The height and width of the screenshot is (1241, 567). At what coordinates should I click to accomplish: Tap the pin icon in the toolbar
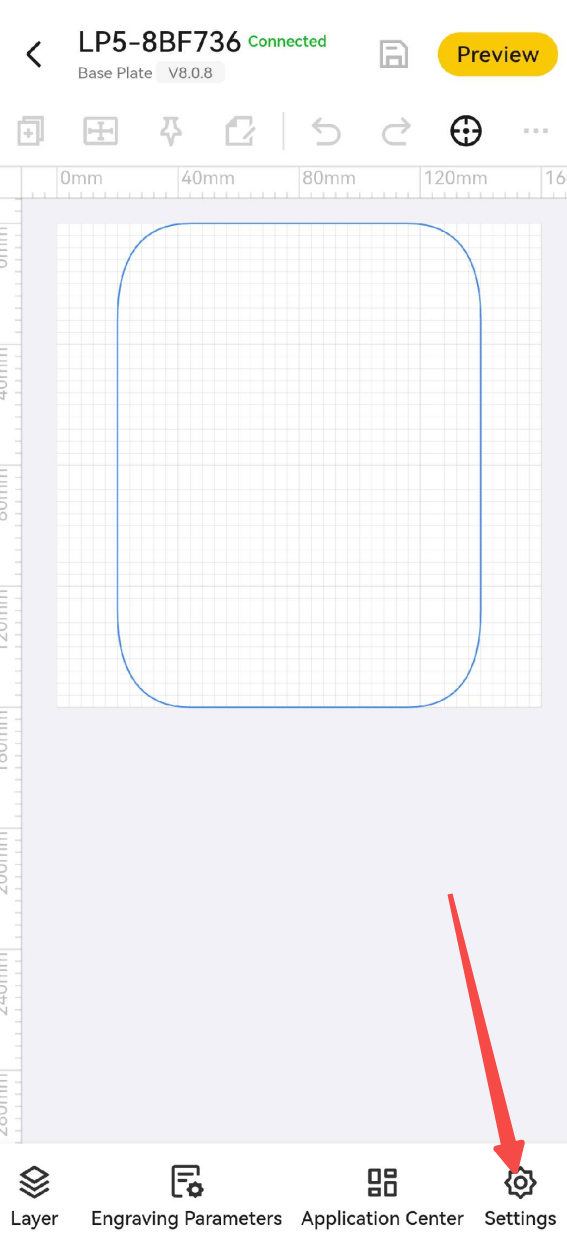click(x=171, y=131)
